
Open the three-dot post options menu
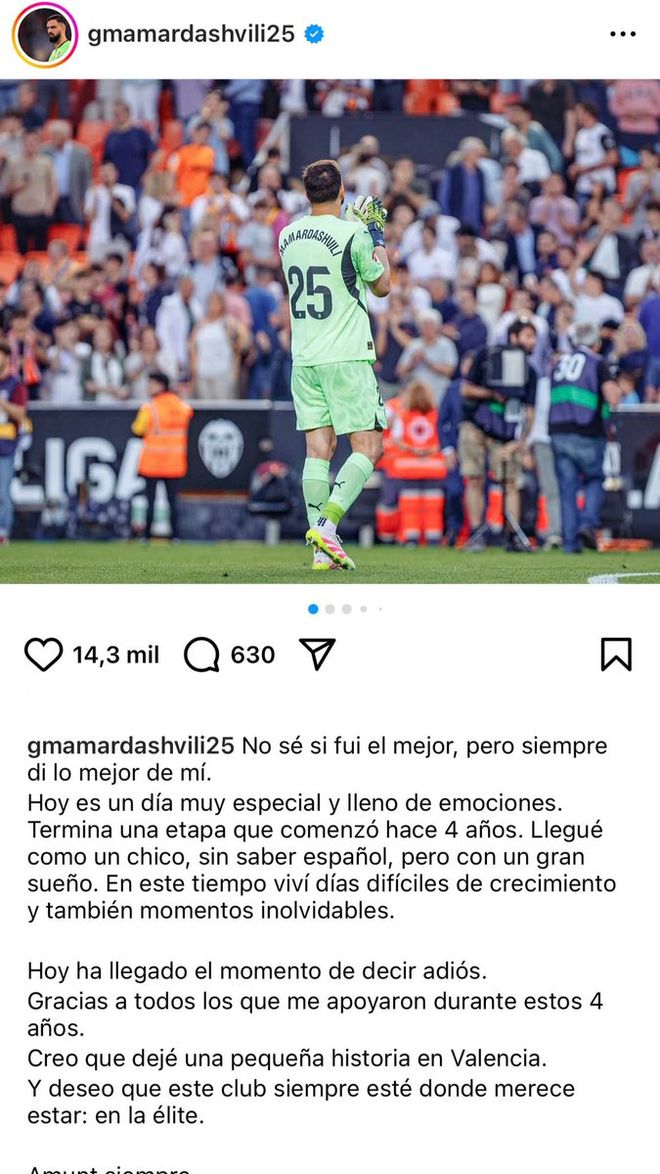(622, 34)
